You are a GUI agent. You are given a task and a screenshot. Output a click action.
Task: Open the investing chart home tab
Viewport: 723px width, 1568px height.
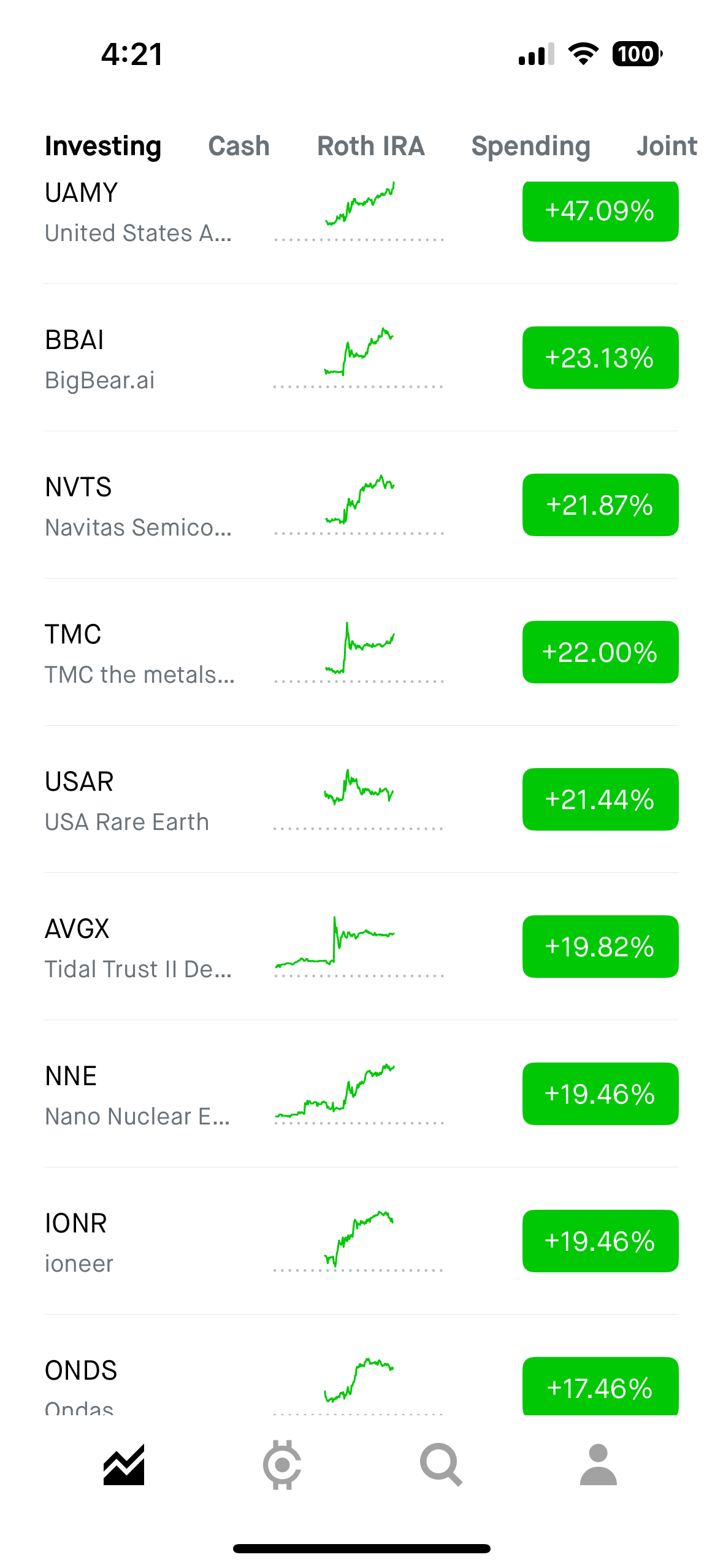pos(124,1465)
